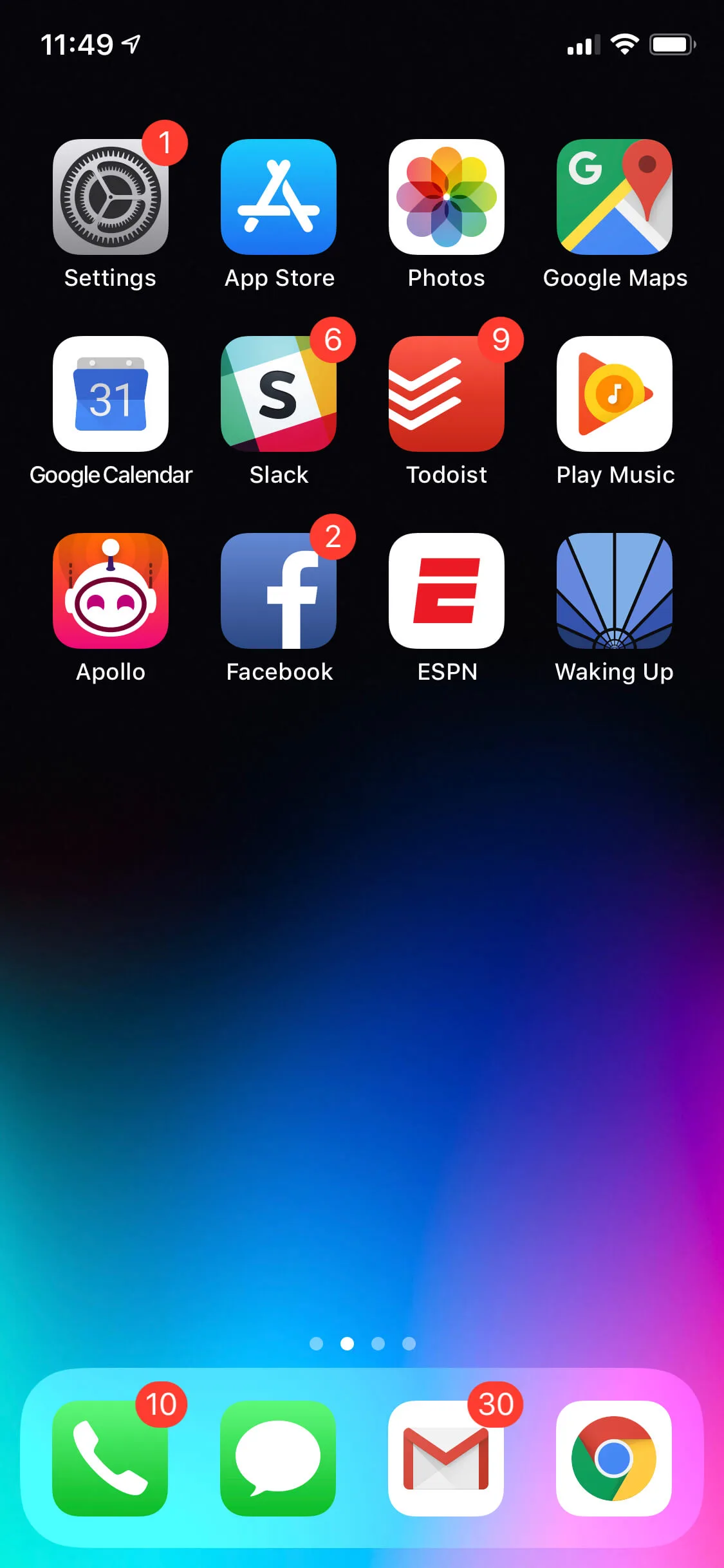Open Messages in the dock
This screenshot has width=724, height=1568.
278,1459
